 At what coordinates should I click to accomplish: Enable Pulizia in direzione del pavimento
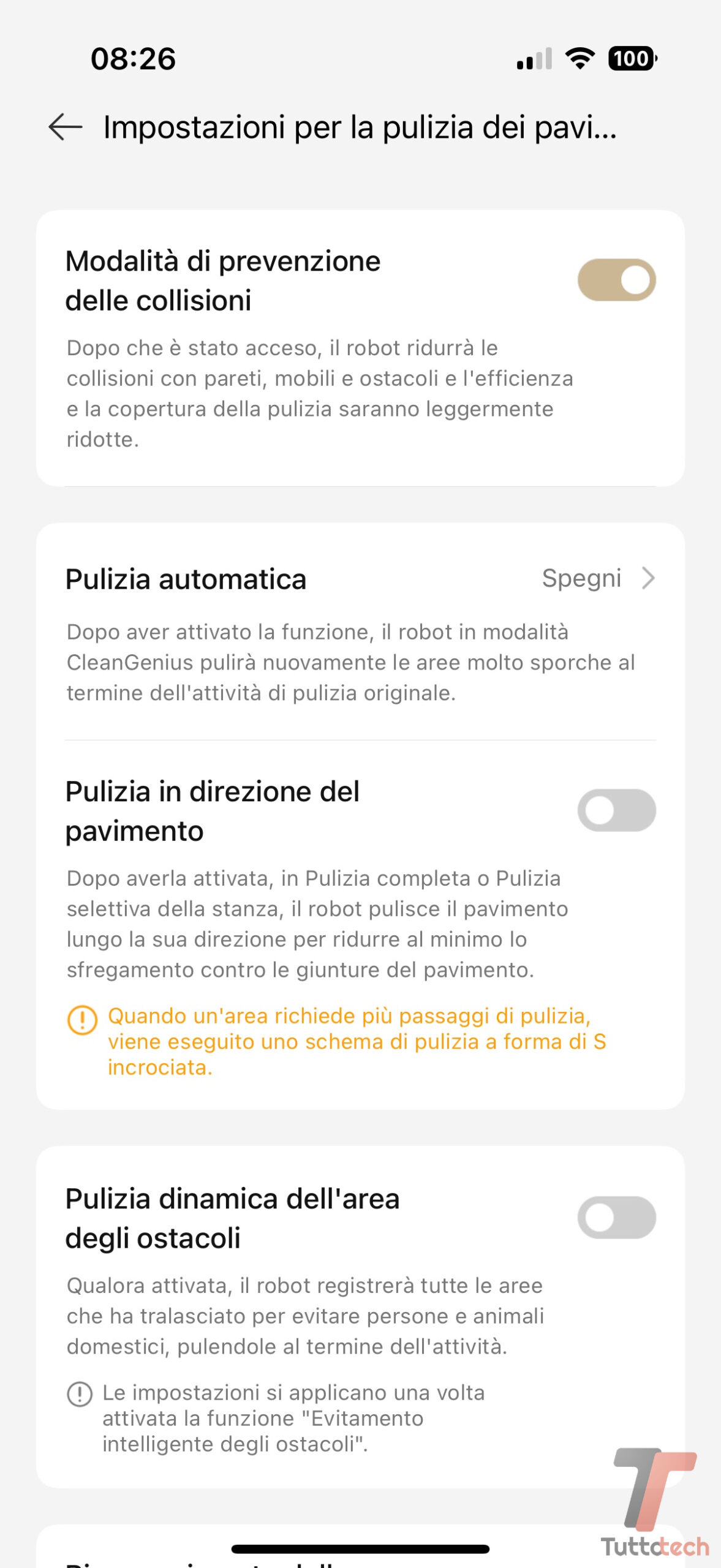(616, 810)
